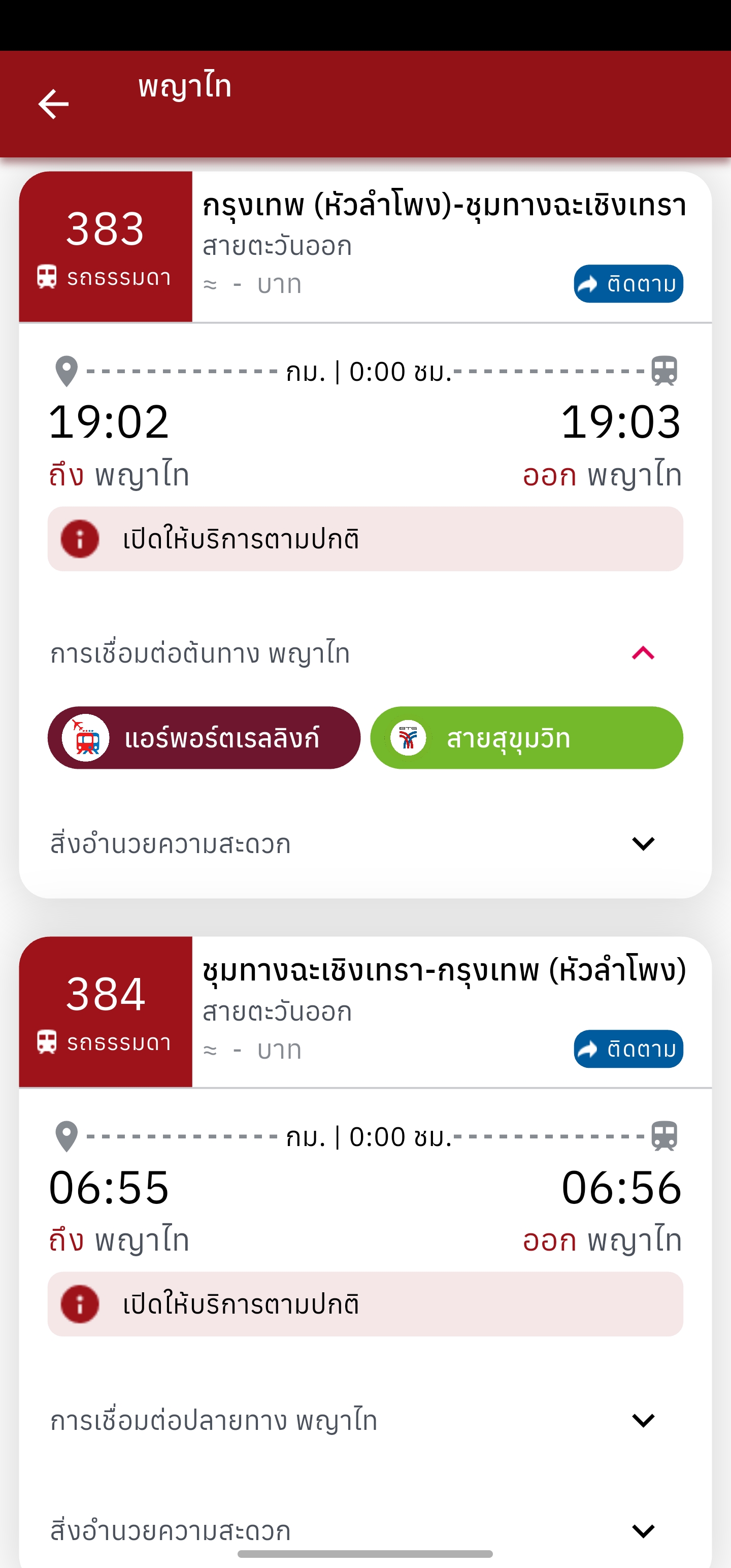
Task: Tap ติดตาม button for train 384
Action: [628, 1049]
